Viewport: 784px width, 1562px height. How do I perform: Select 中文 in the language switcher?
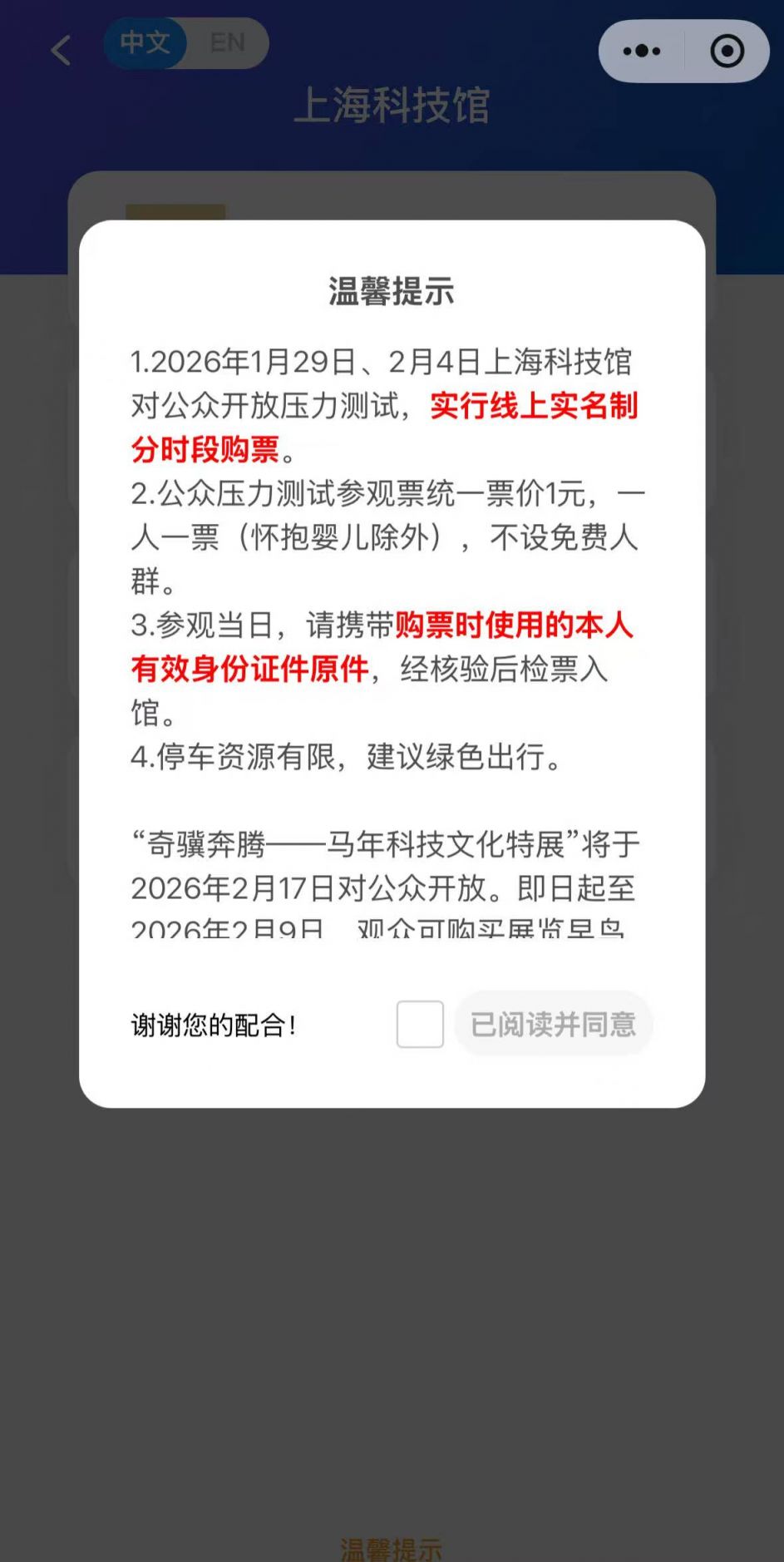pos(145,43)
